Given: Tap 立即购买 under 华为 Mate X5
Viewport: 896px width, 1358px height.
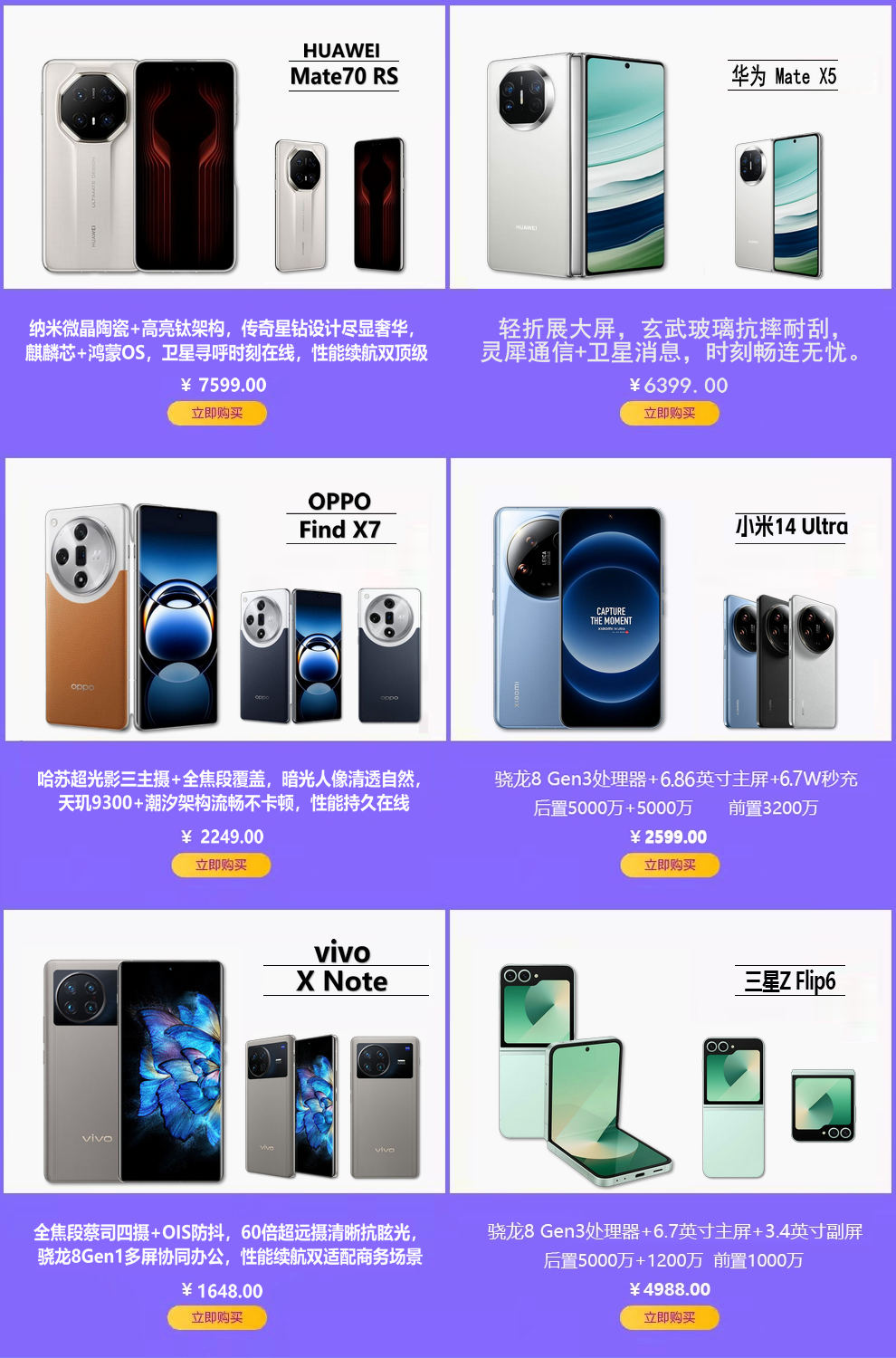Looking at the screenshot, I should (x=670, y=414).
